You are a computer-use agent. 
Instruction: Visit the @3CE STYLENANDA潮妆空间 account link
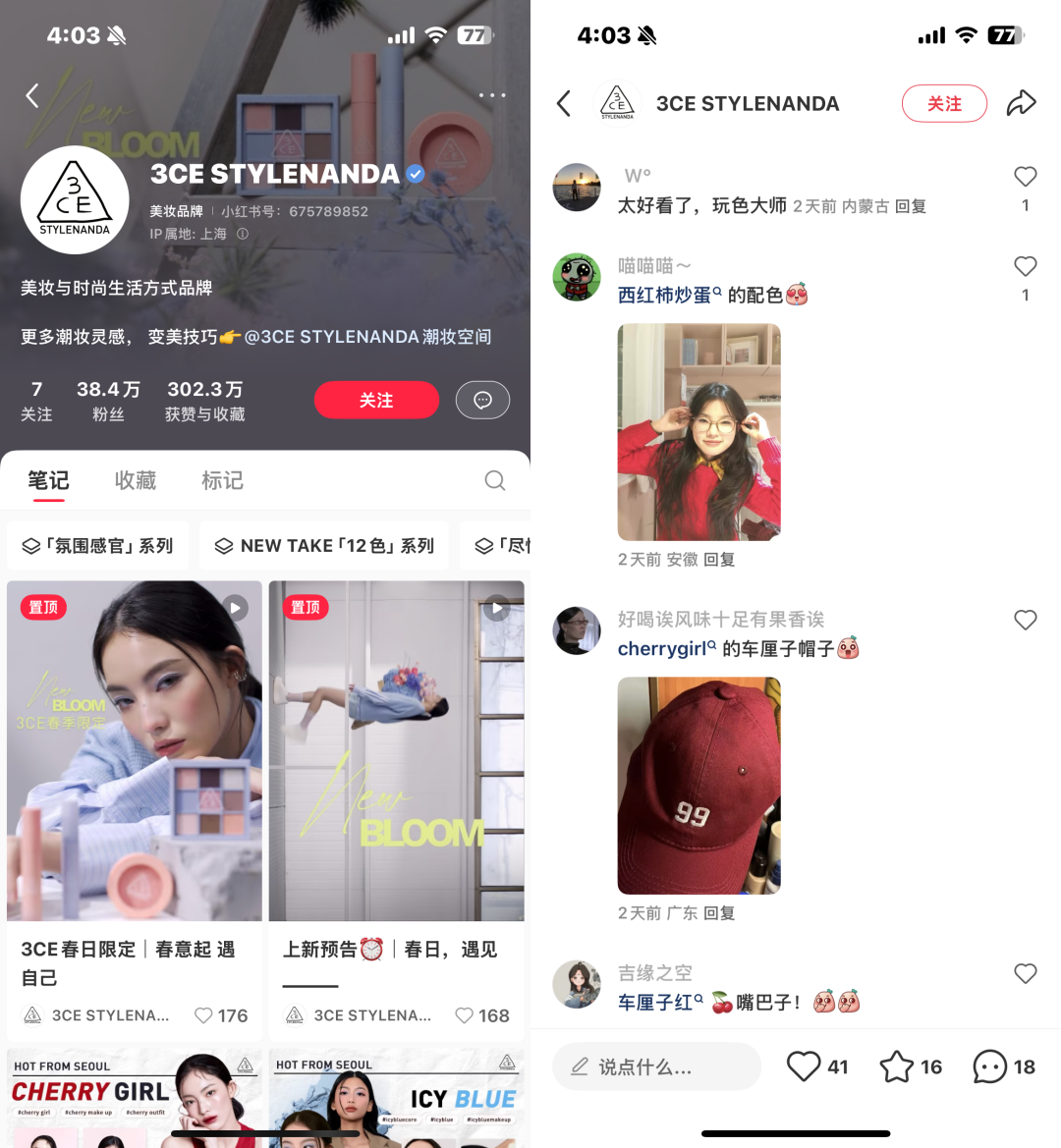pyautogui.click(x=367, y=337)
